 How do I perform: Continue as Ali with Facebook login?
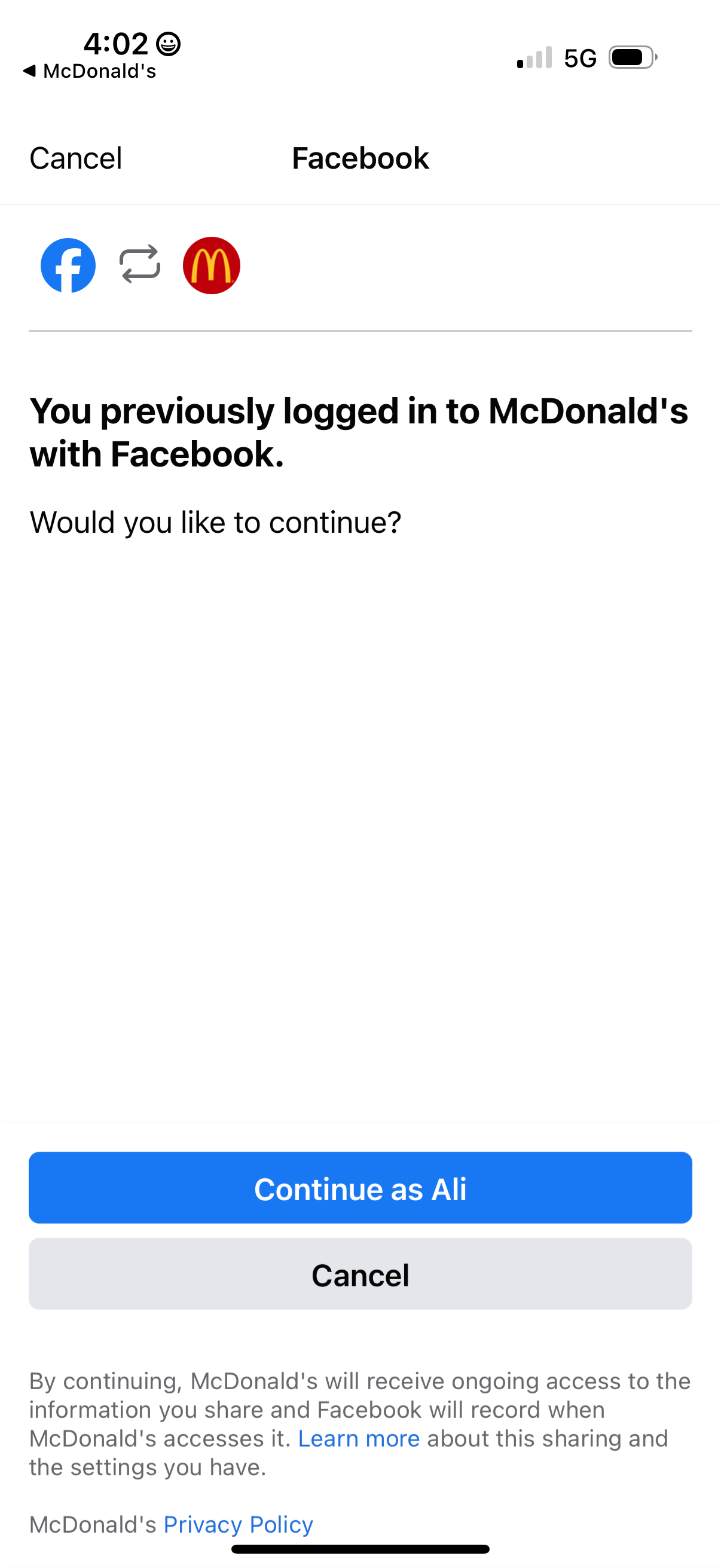(360, 1188)
